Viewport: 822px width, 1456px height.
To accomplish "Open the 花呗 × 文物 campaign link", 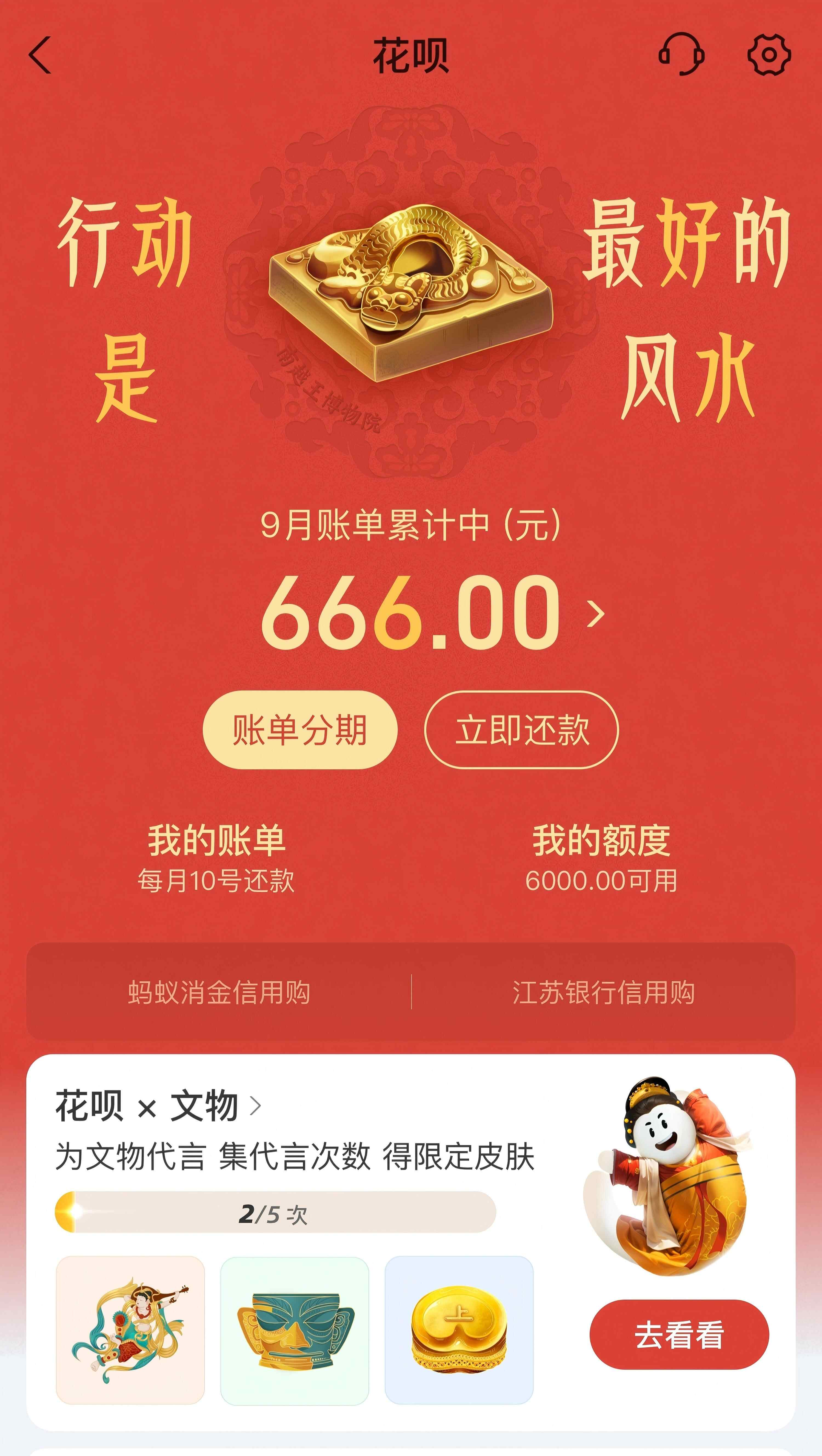I will [x=158, y=1106].
